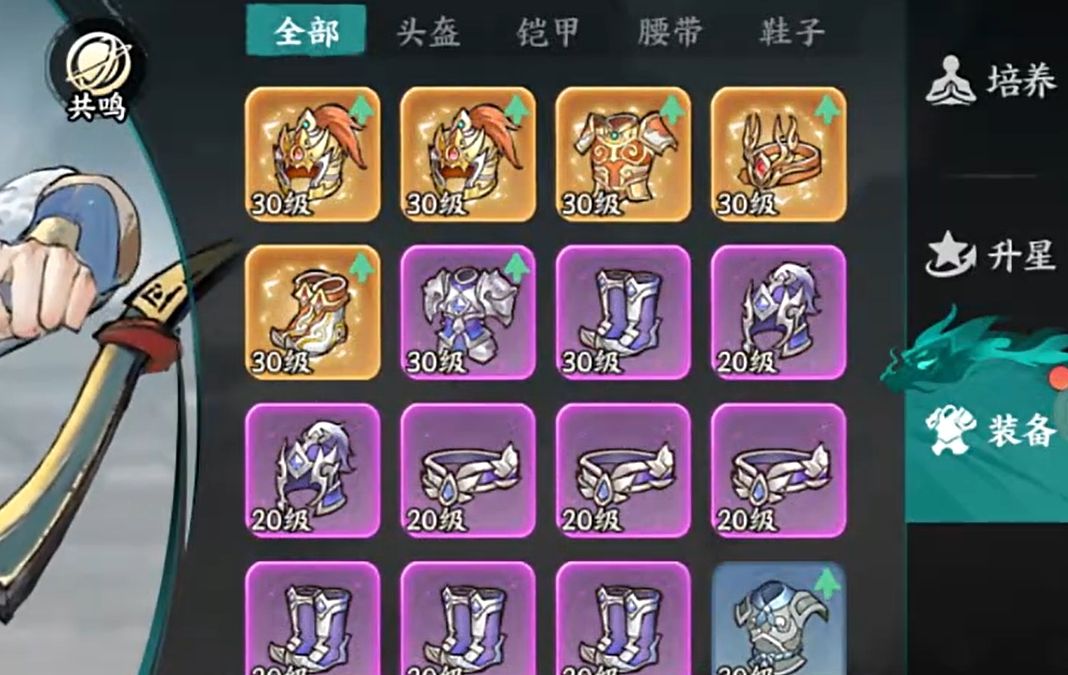Image resolution: width=1068 pixels, height=675 pixels.
Task: Go to the 升星 side tab
Action: 991,255
